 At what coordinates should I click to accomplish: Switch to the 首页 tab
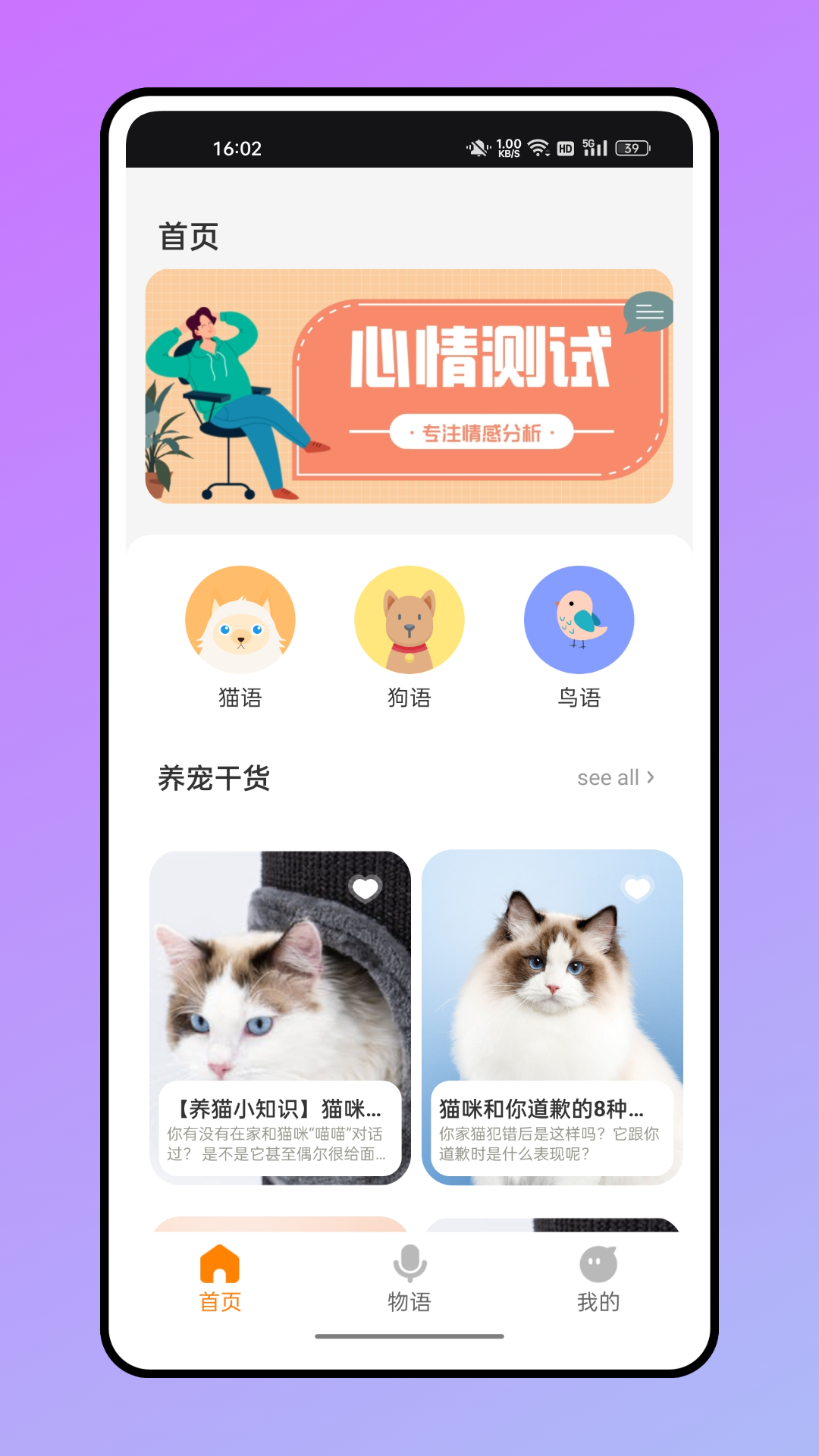(x=220, y=1279)
